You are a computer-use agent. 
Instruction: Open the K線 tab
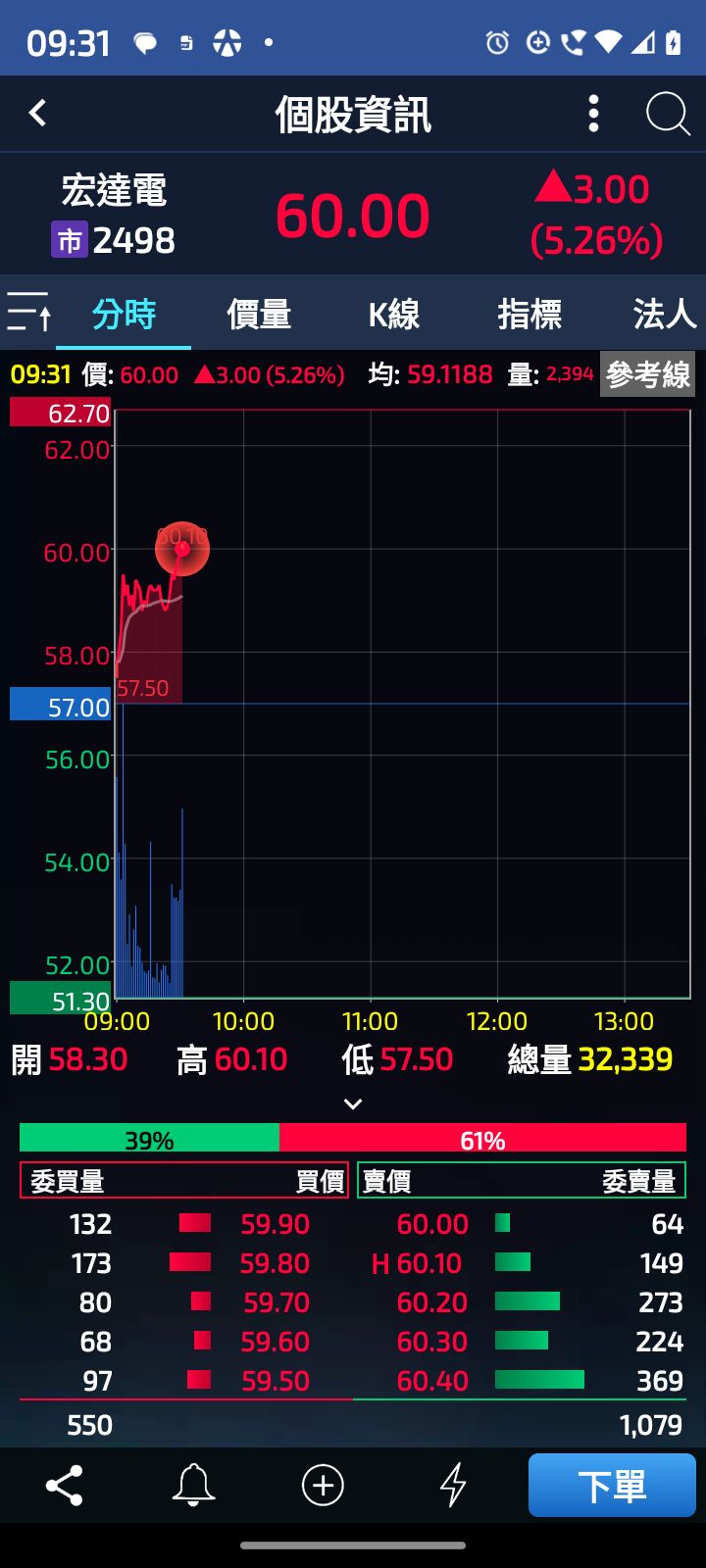(x=394, y=315)
